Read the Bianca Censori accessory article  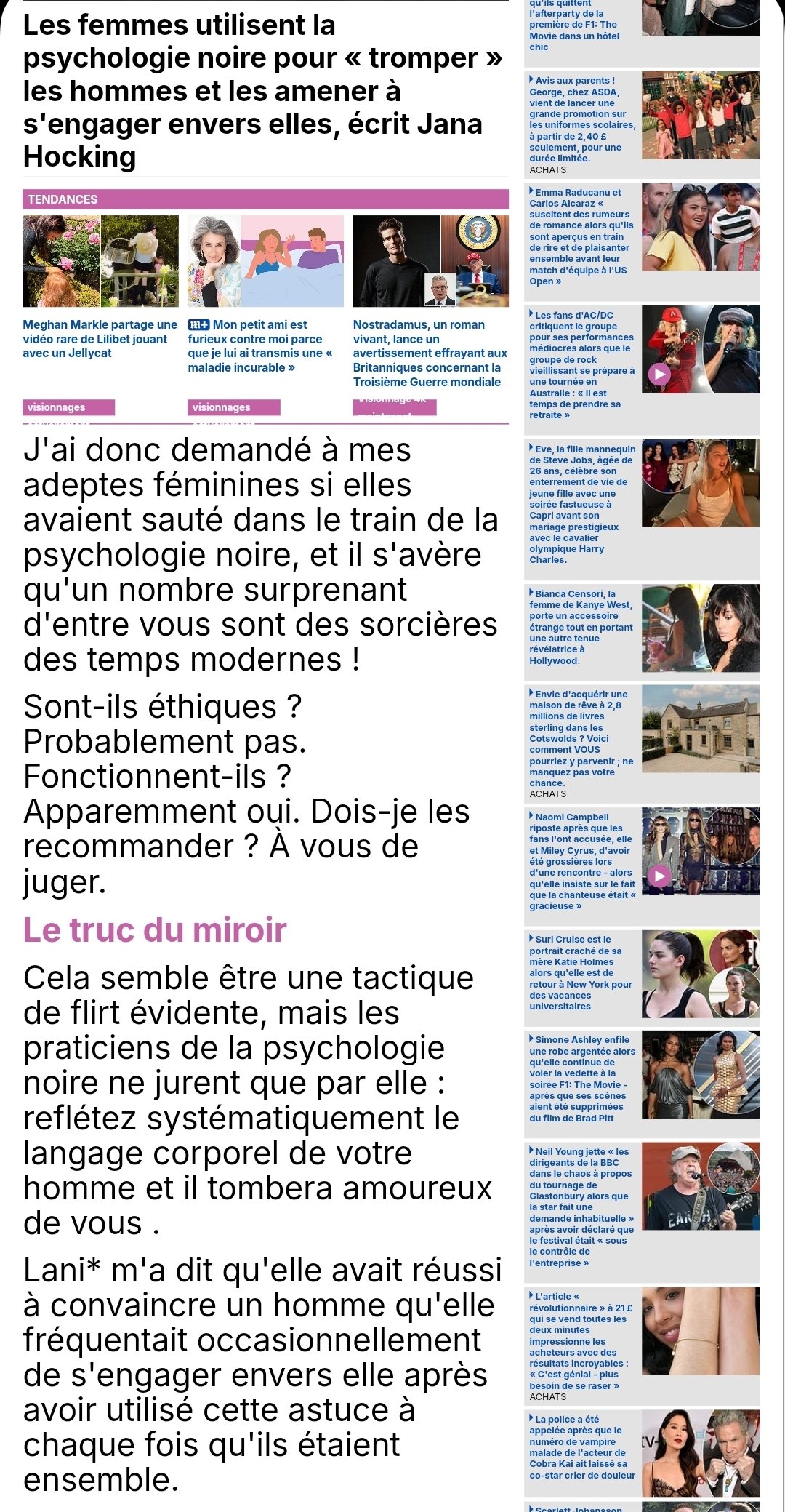582,627
